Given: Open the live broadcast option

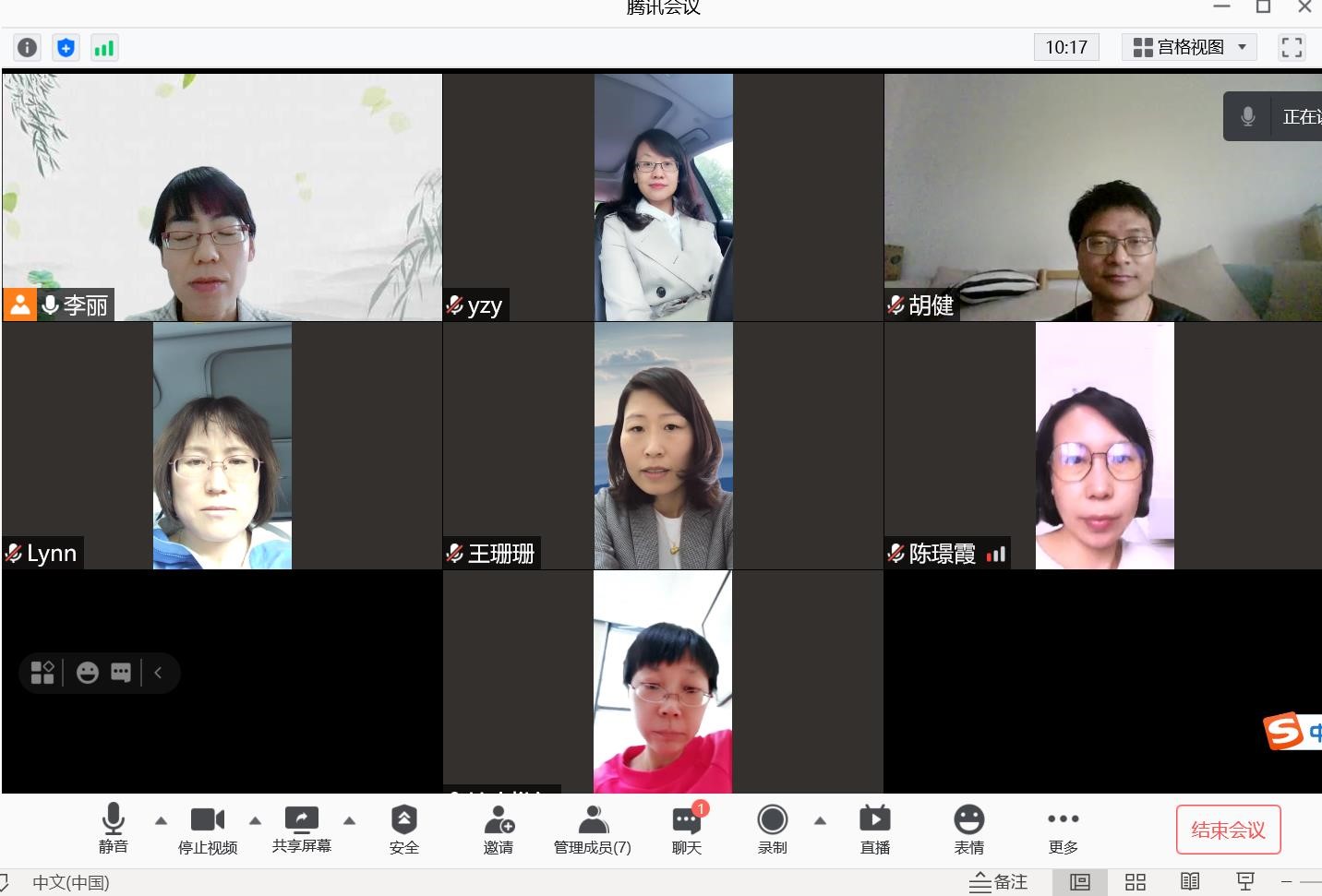Looking at the screenshot, I should coord(874,828).
